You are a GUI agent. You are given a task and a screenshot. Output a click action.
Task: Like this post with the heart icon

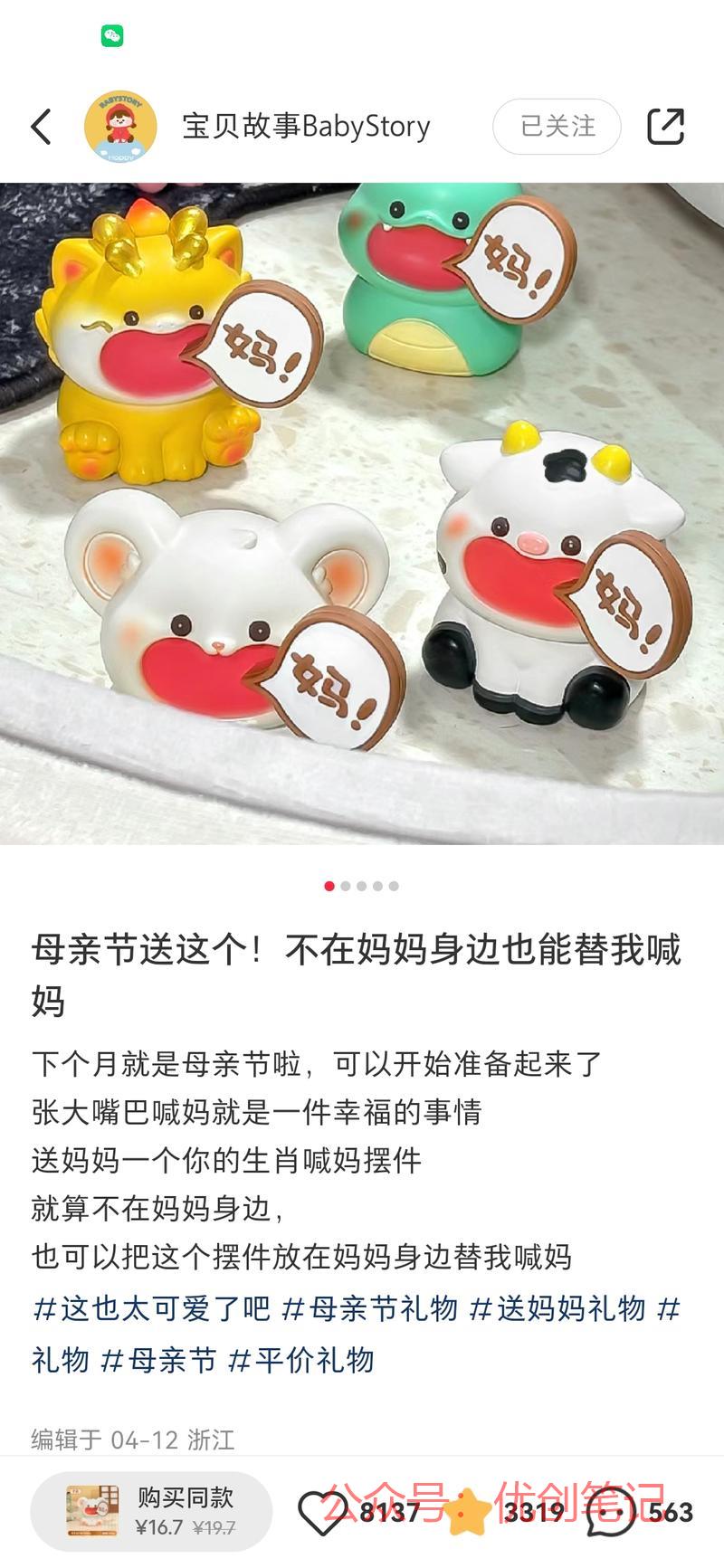pos(322,1513)
